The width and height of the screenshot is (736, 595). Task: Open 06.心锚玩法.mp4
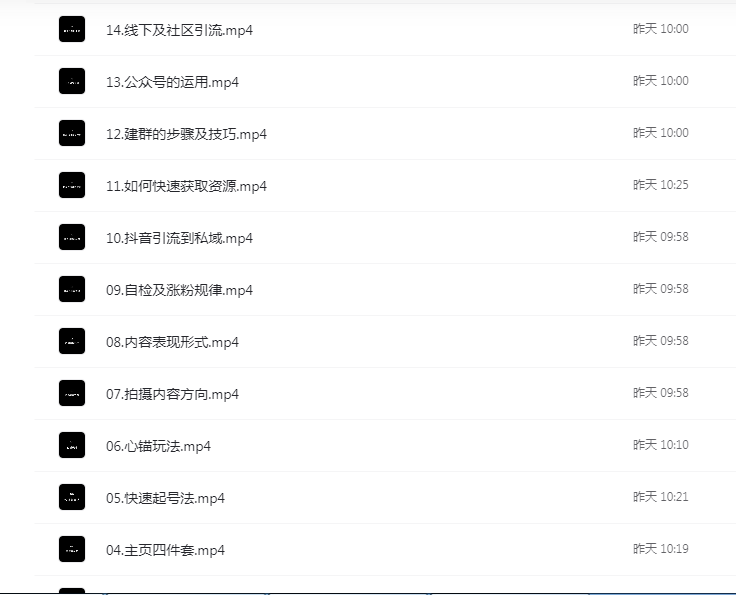158,446
